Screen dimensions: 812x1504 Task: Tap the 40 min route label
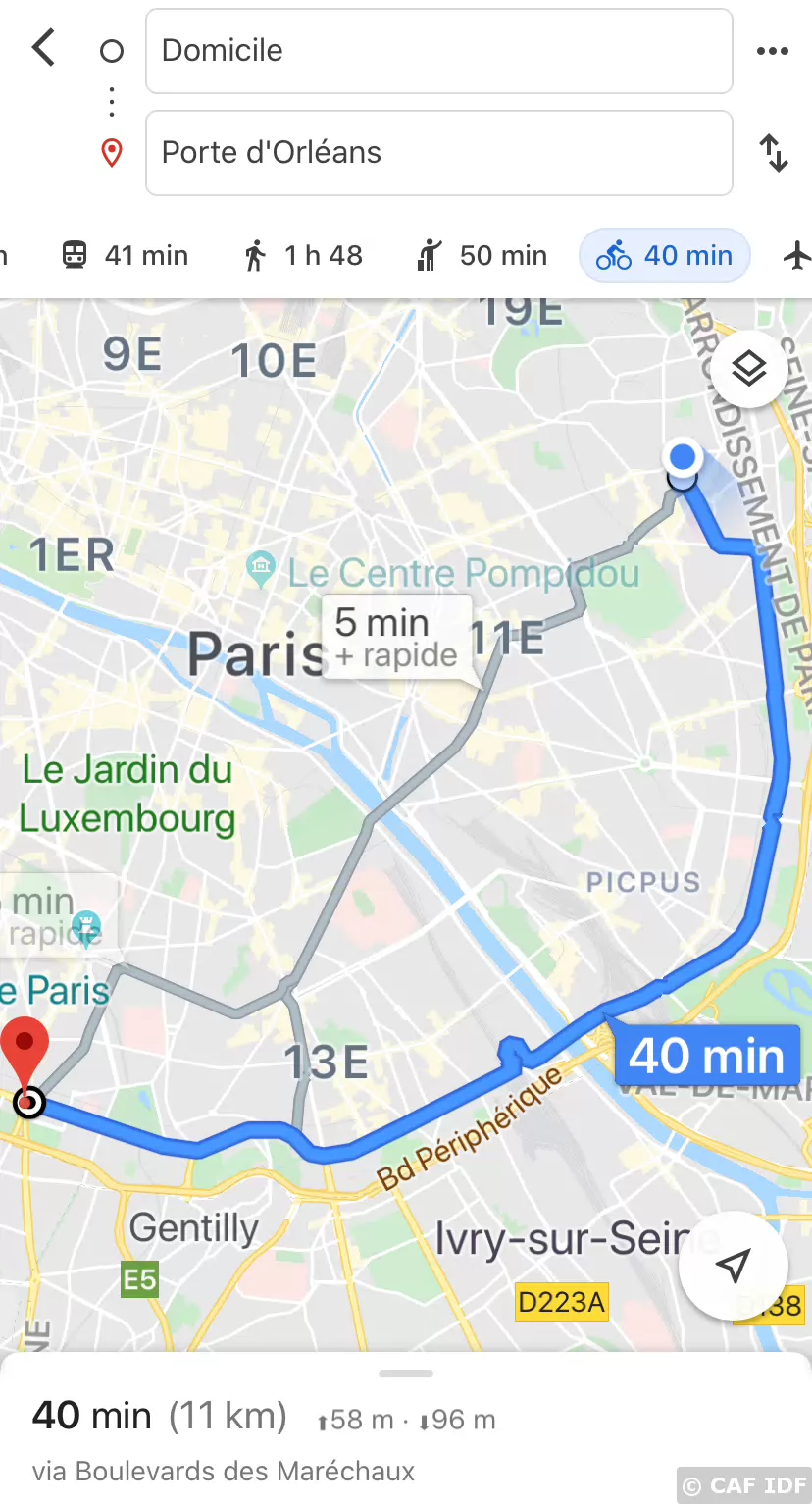pos(706,1056)
